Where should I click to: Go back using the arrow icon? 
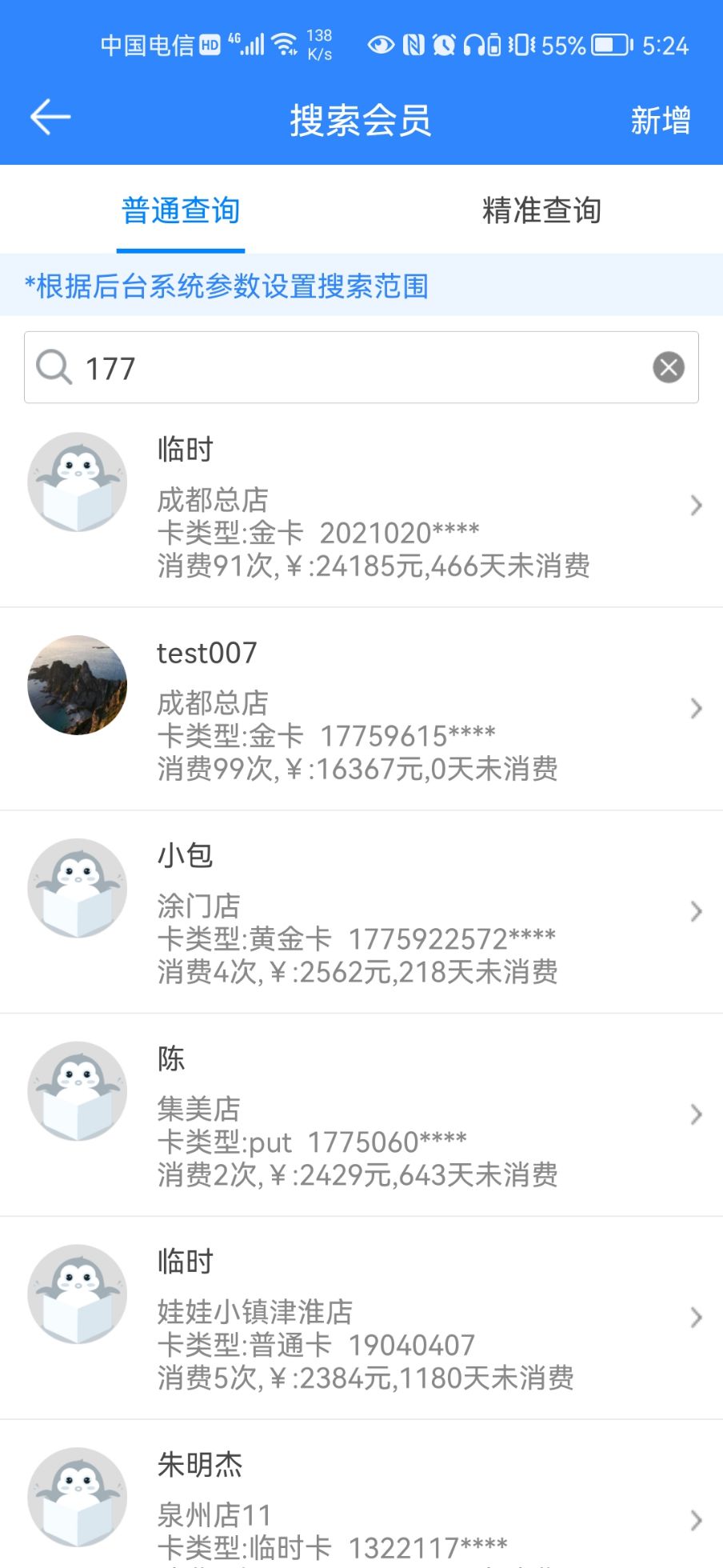50,118
